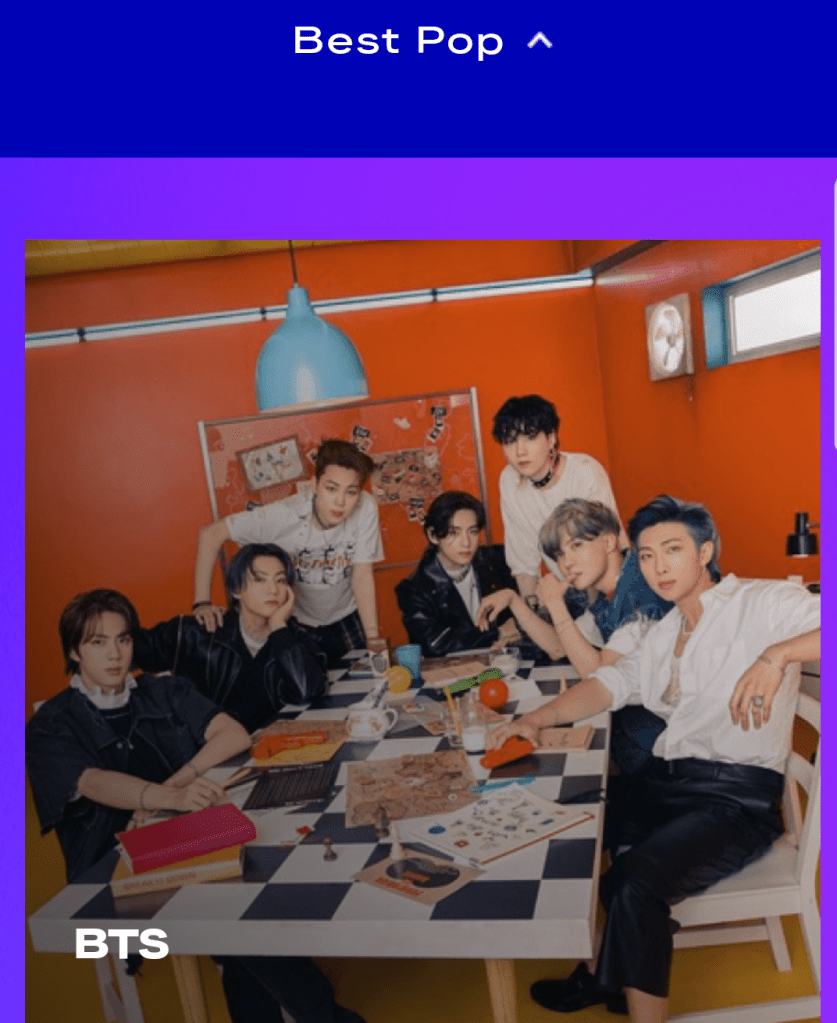This screenshot has height=1023, width=837.
Task: Collapse the Best Pop category
Action: [539, 41]
